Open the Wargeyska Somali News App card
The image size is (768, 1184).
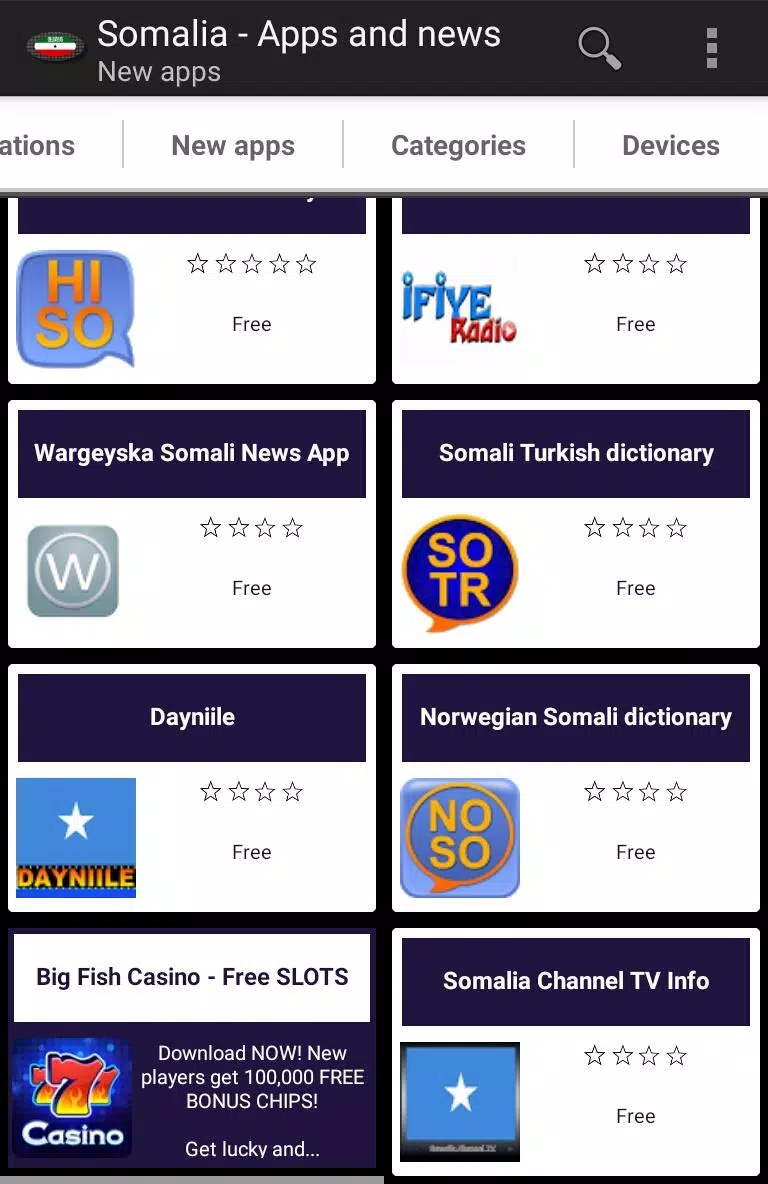191,524
